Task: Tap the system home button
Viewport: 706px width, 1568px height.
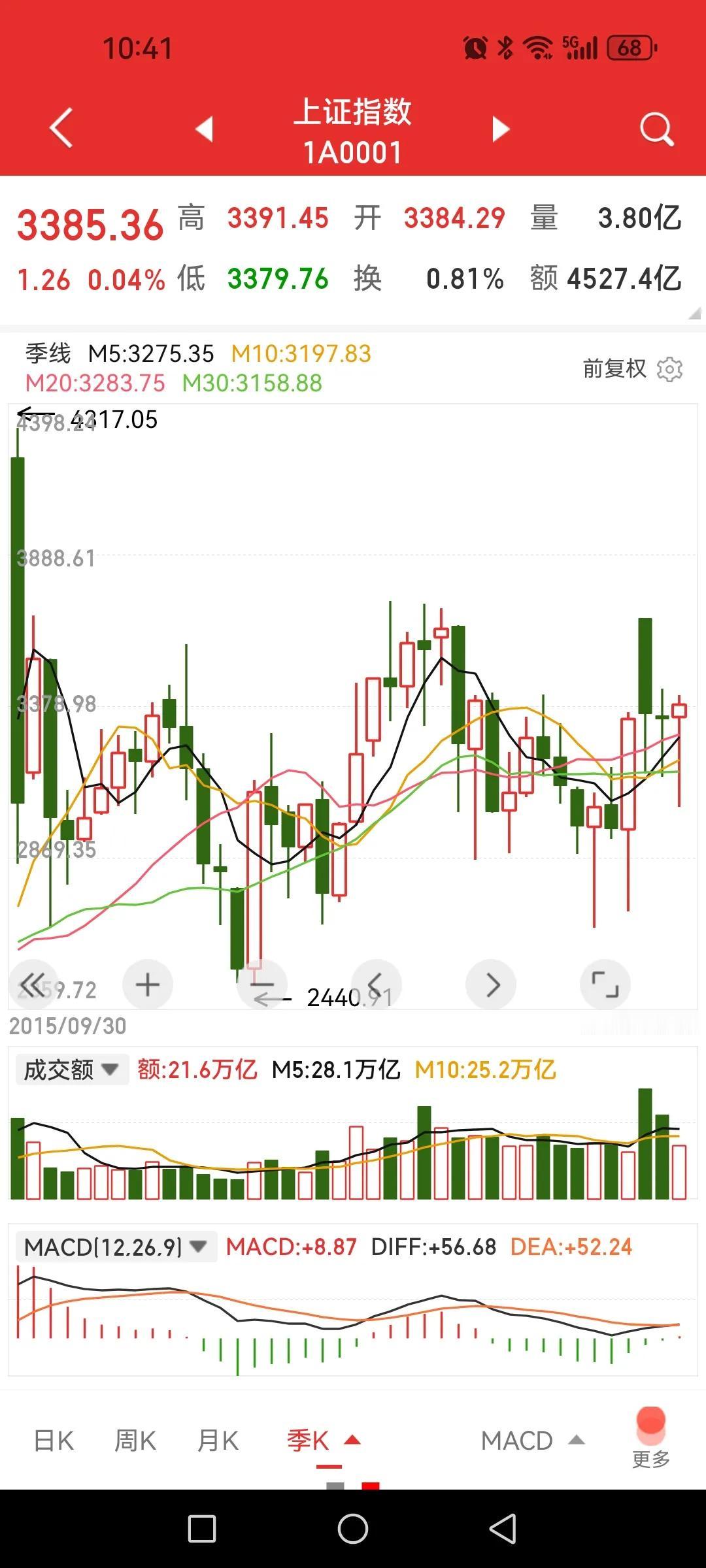Action: [353, 1529]
